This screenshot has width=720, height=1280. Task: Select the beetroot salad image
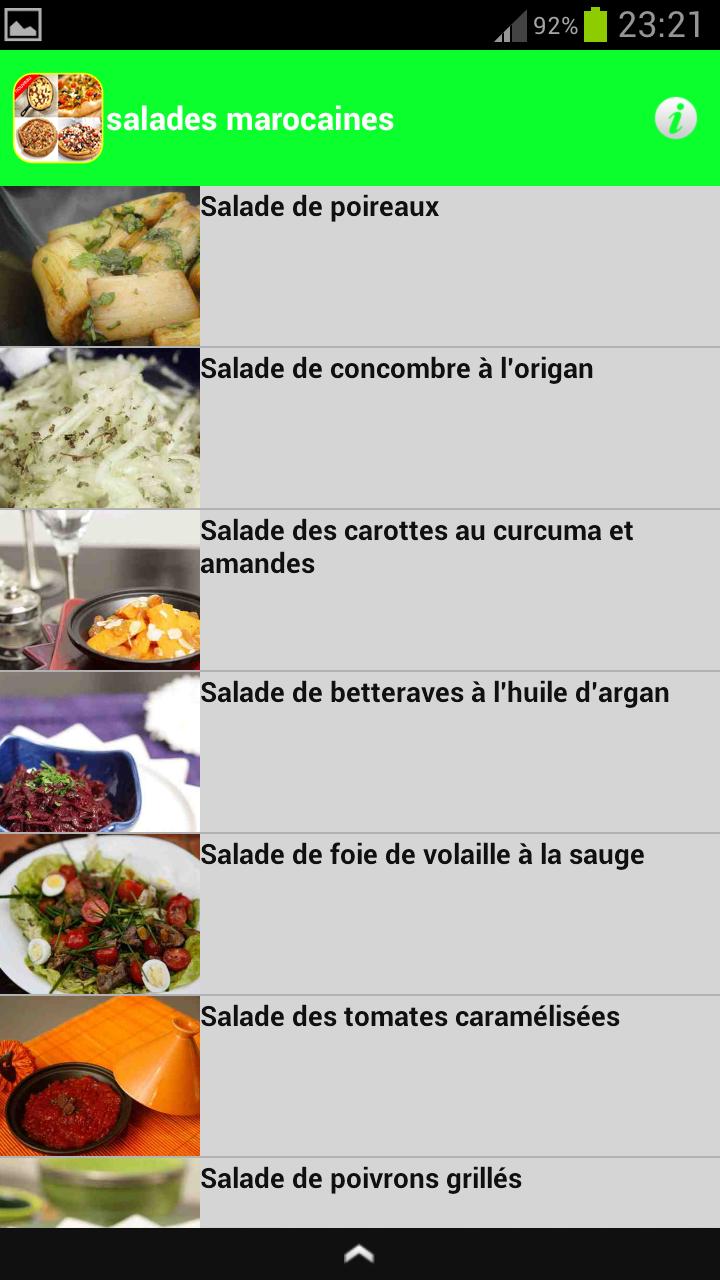coord(100,751)
